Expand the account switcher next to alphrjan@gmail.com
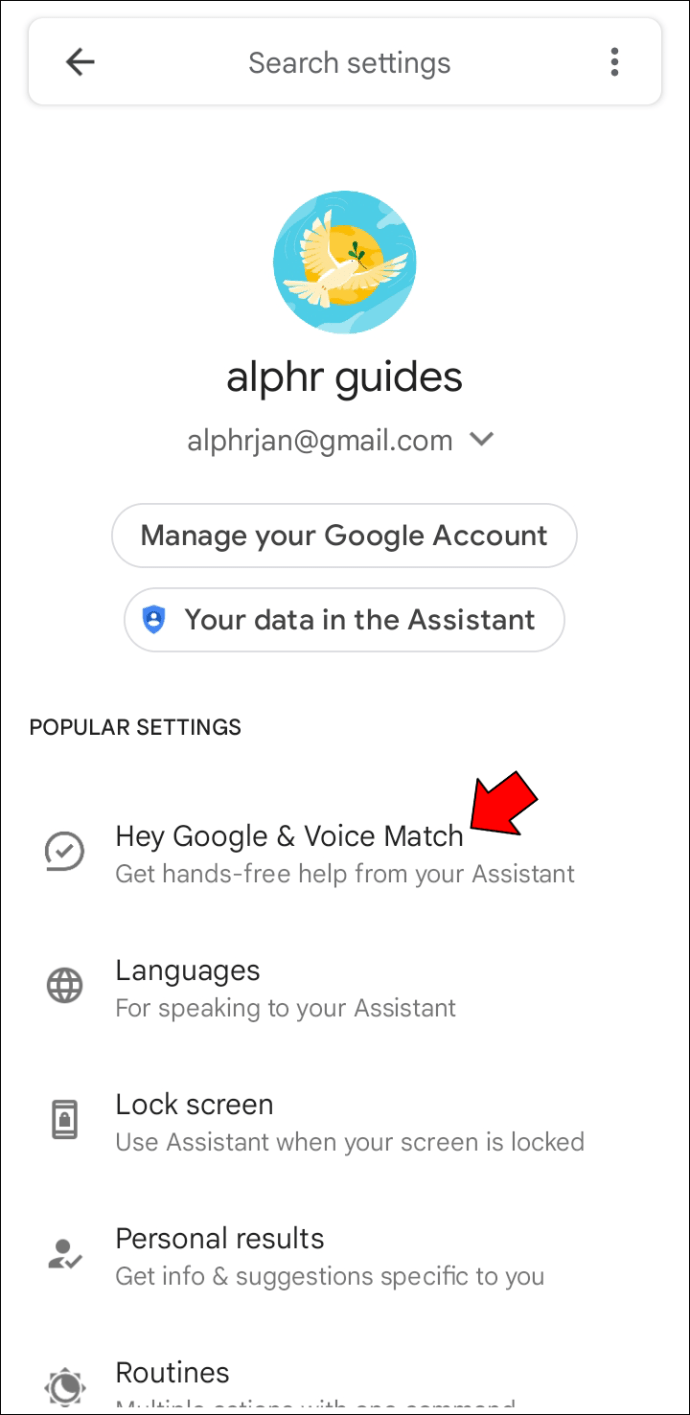This screenshot has height=1415, width=690. click(482, 439)
